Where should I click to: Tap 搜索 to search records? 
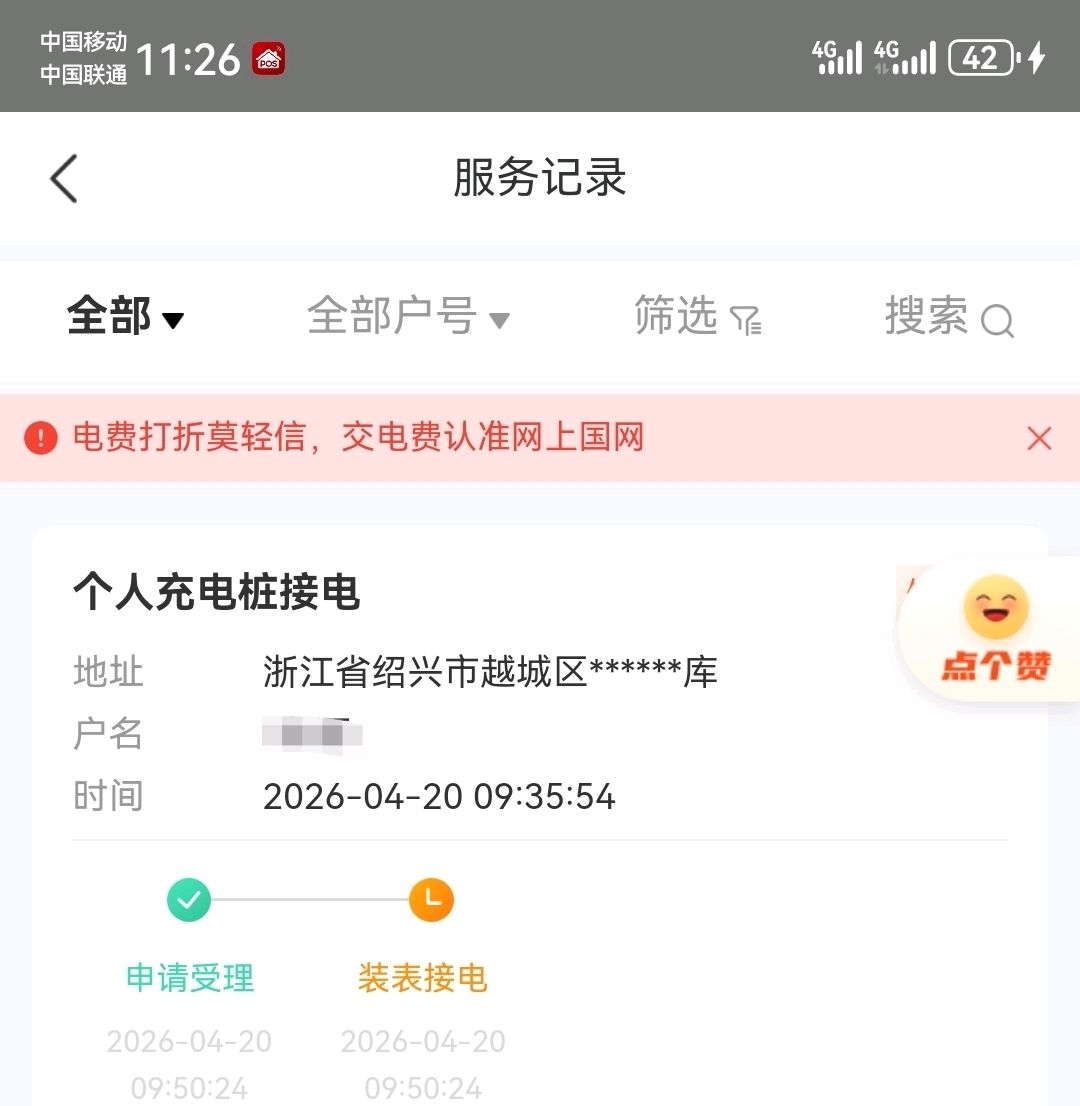pyautogui.click(x=948, y=318)
